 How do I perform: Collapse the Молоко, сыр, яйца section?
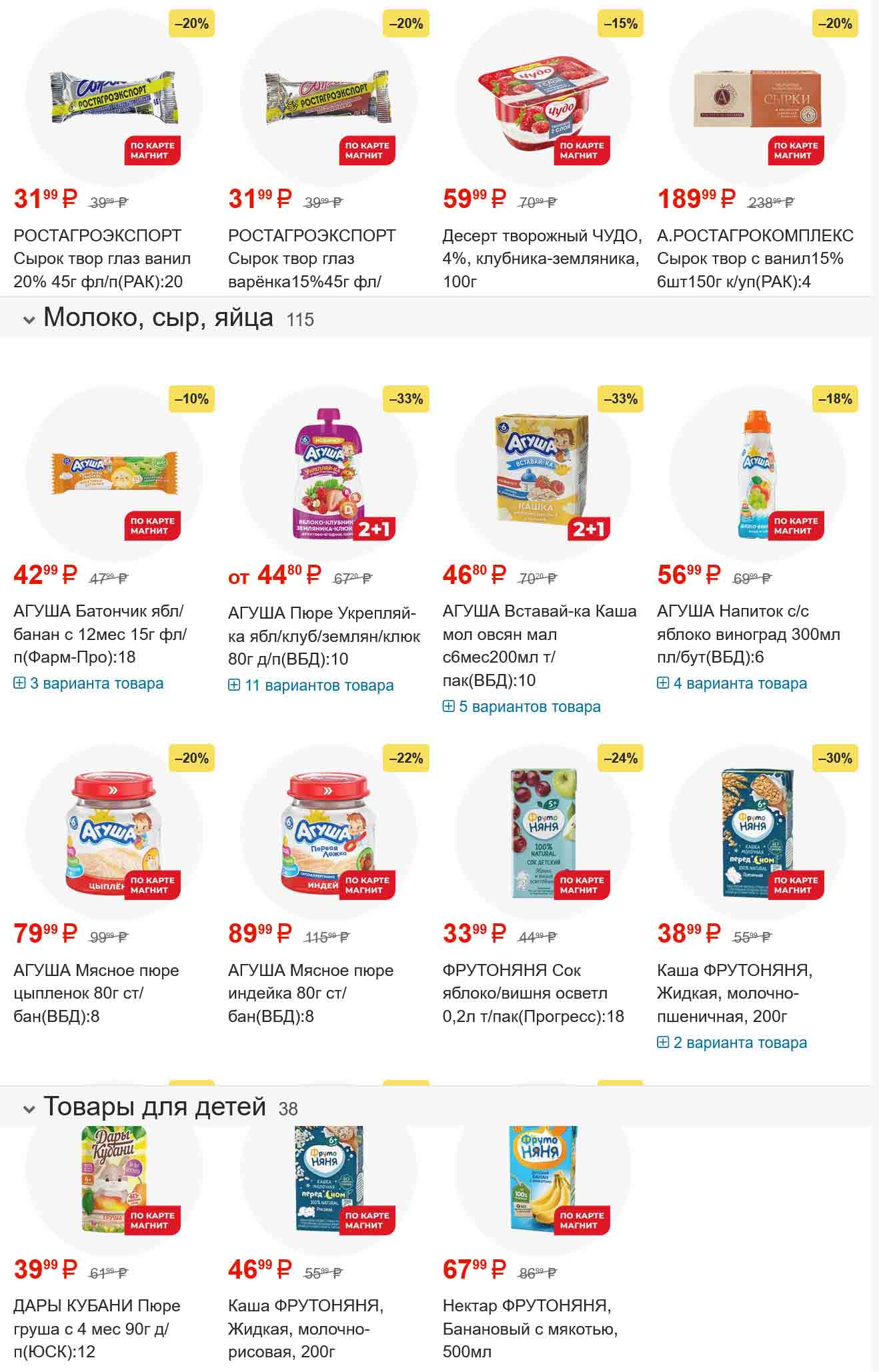pos(29,319)
